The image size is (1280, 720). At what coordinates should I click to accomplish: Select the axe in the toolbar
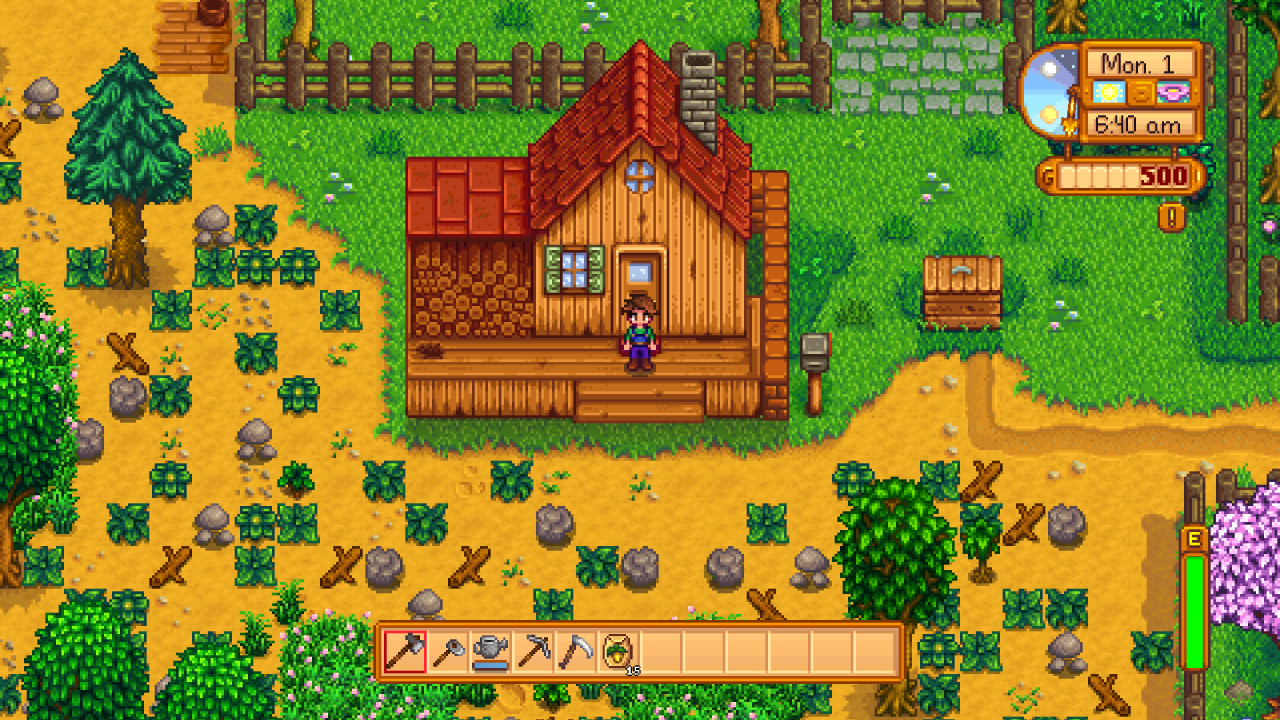(x=405, y=652)
